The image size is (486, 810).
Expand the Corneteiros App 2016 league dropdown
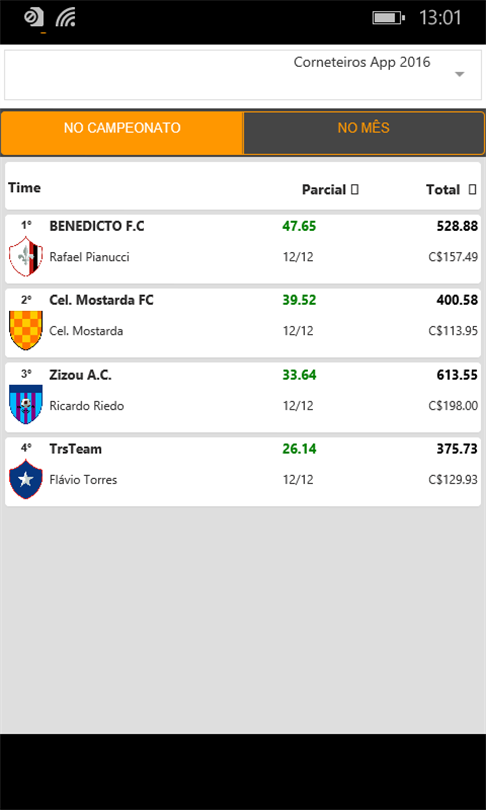[243, 74]
